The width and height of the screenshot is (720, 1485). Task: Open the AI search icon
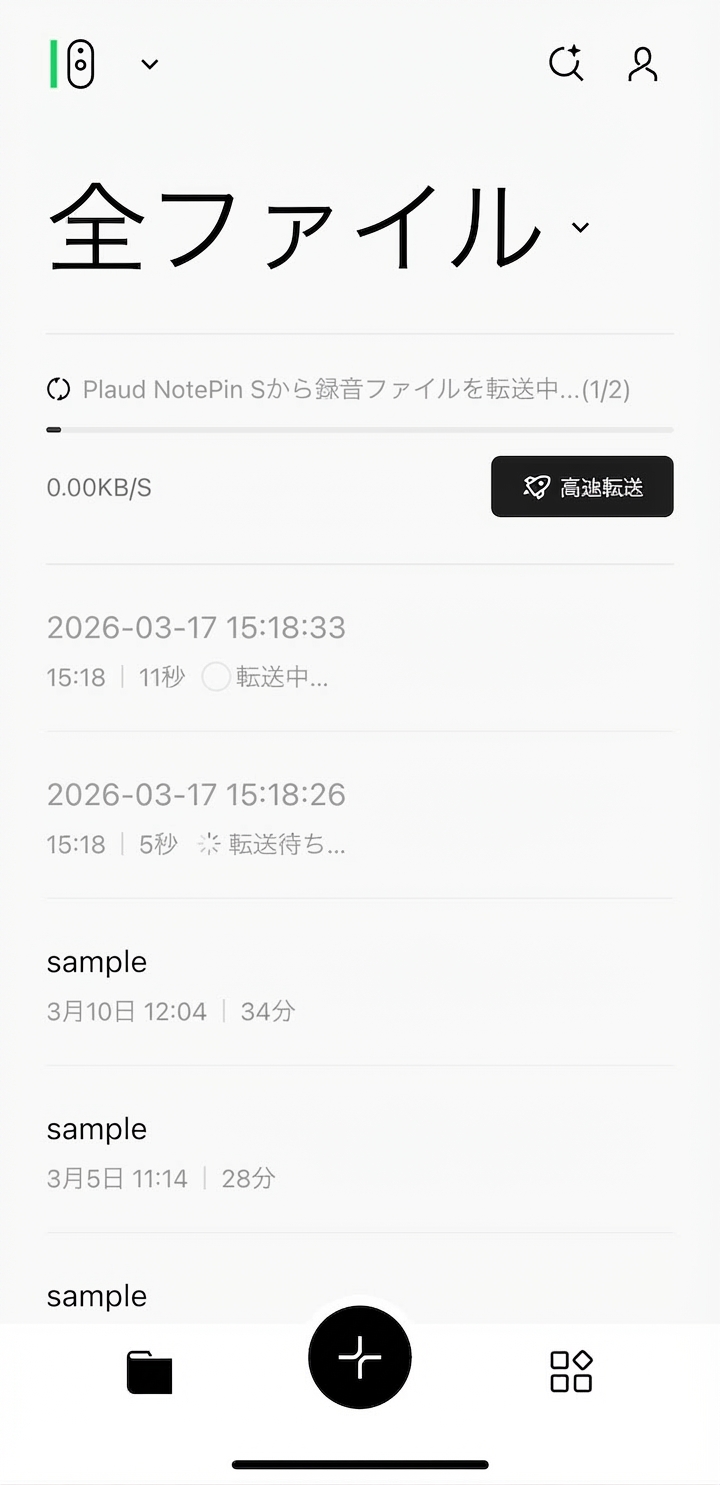click(566, 64)
